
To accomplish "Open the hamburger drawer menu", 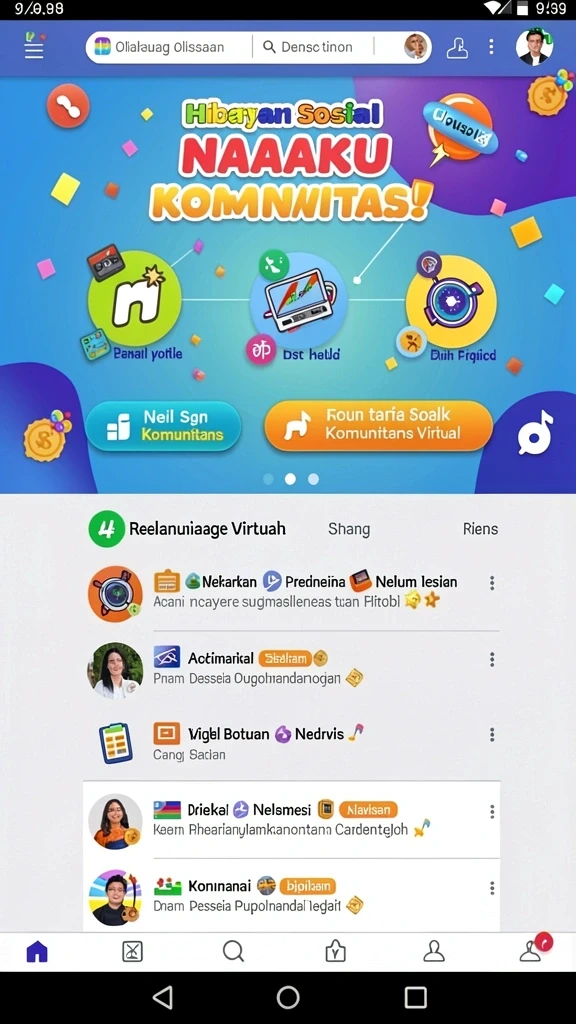I will click(34, 47).
